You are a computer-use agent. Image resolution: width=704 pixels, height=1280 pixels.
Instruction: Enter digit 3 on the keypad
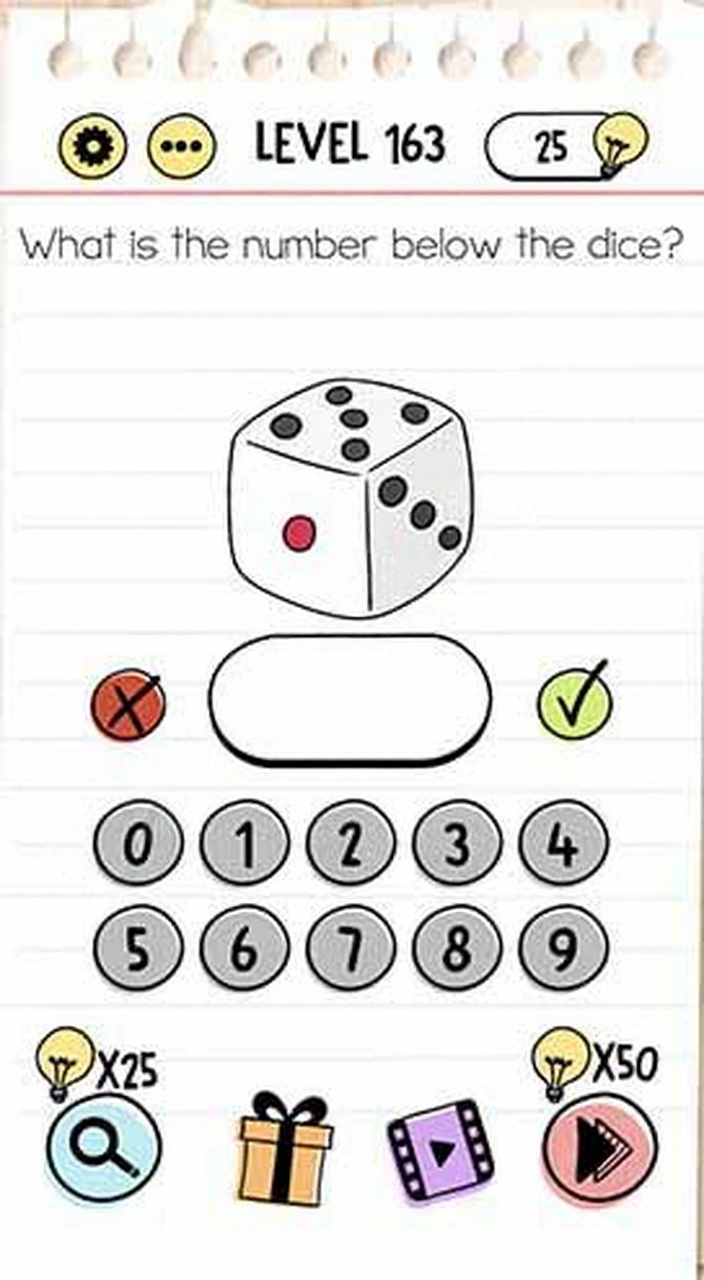[456, 845]
